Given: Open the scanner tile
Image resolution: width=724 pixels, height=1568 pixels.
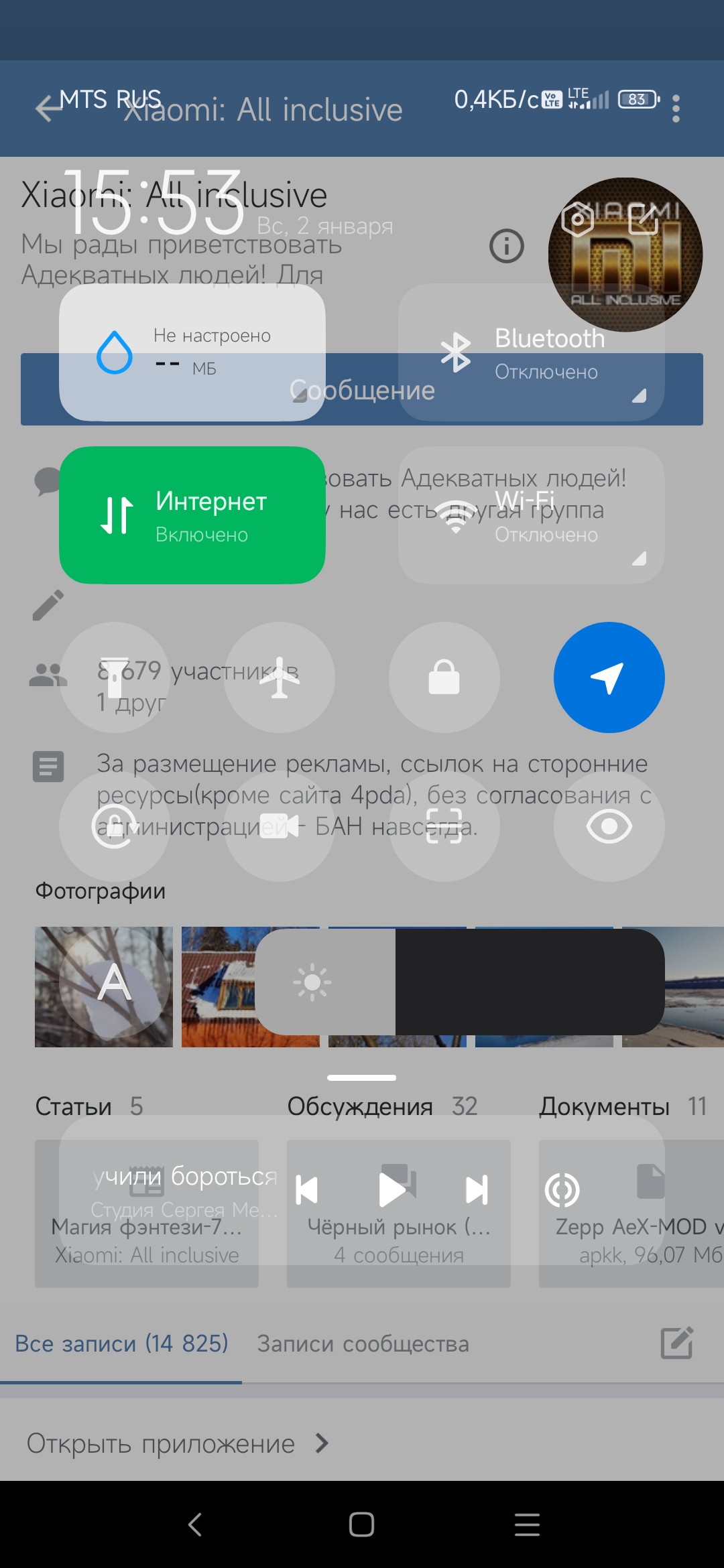Looking at the screenshot, I should [444, 826].
